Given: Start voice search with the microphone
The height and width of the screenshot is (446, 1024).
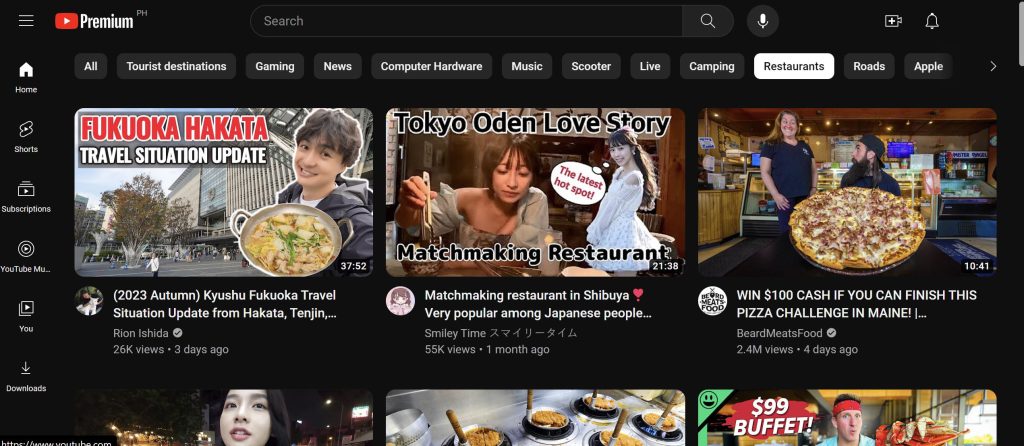Looking at the screenshot, I should pos(763,21).
